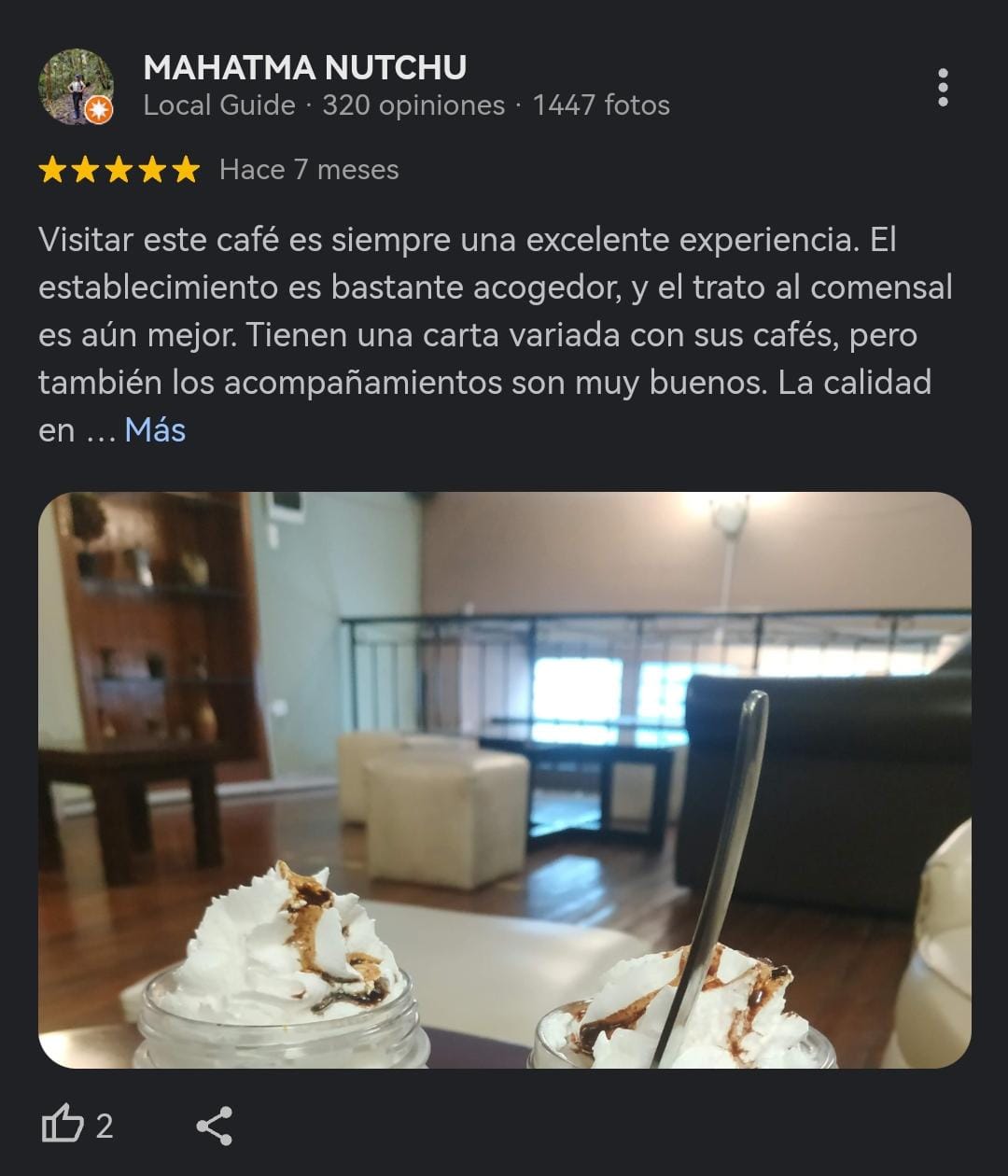Select the middle star in the rating row
Image resolution: width=1008 pixels, height=1176 pixels.
118,170
